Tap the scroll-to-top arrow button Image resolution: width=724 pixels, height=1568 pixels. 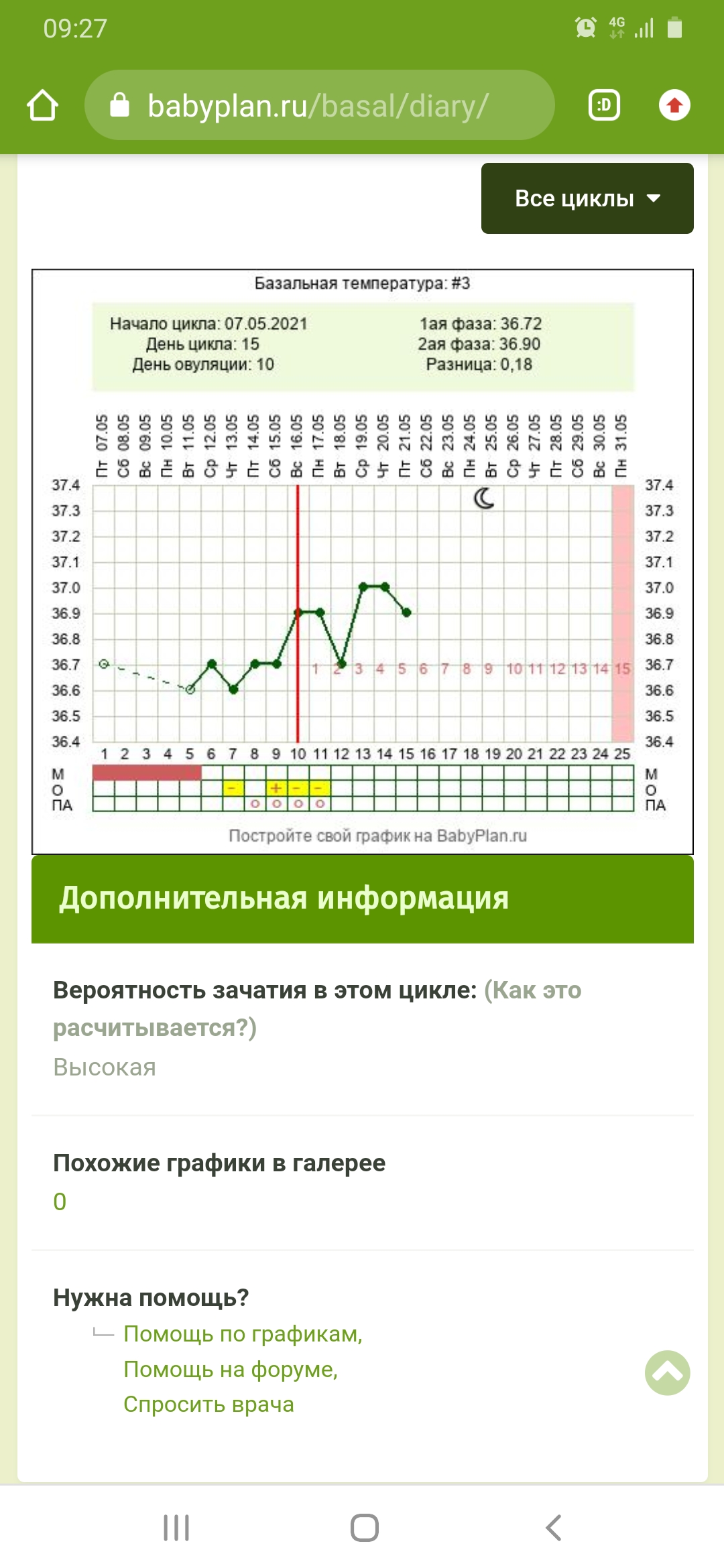point(668,1373)
